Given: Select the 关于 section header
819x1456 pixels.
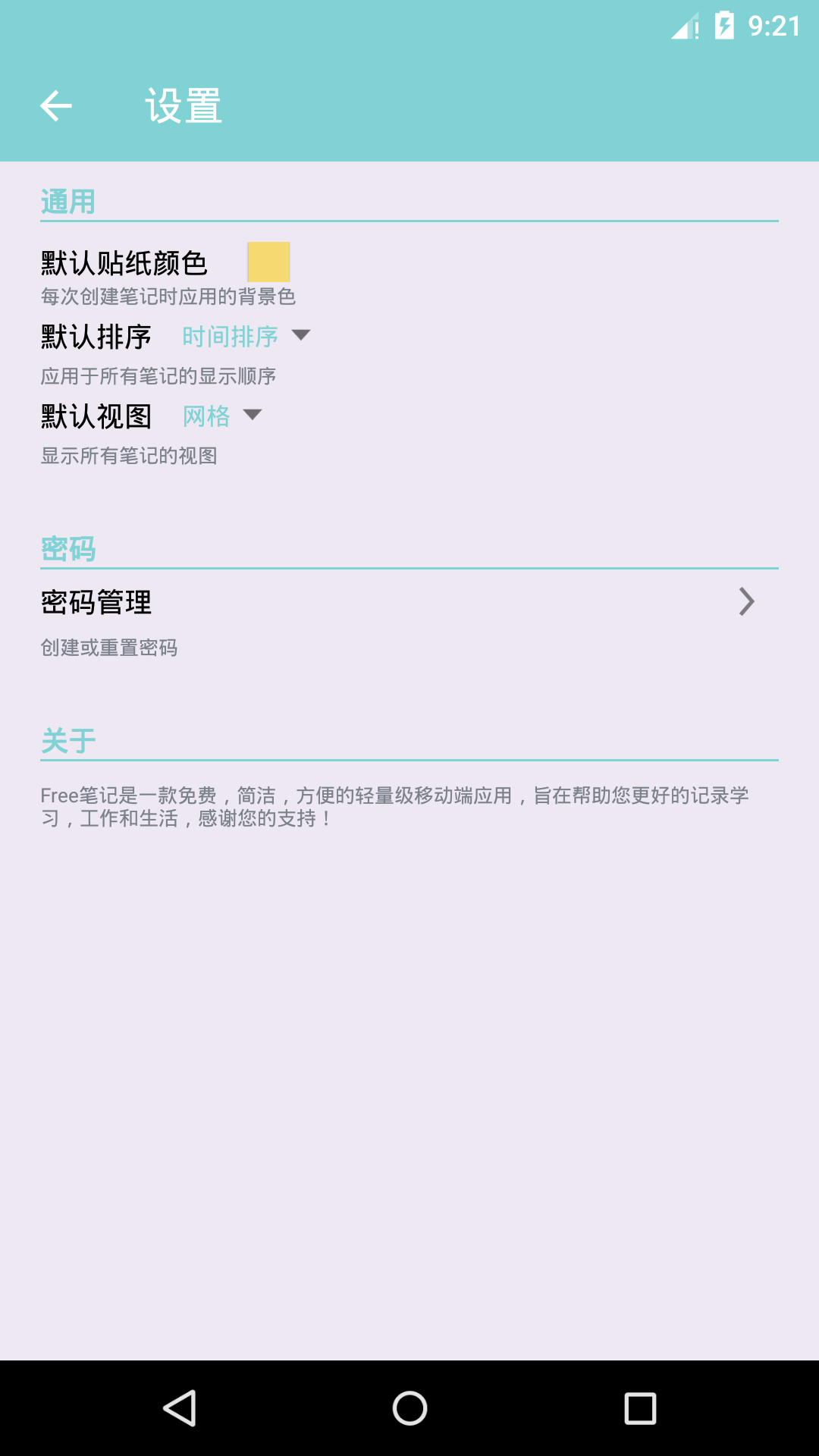Looking at the screenshot, I should pos(66,741).
